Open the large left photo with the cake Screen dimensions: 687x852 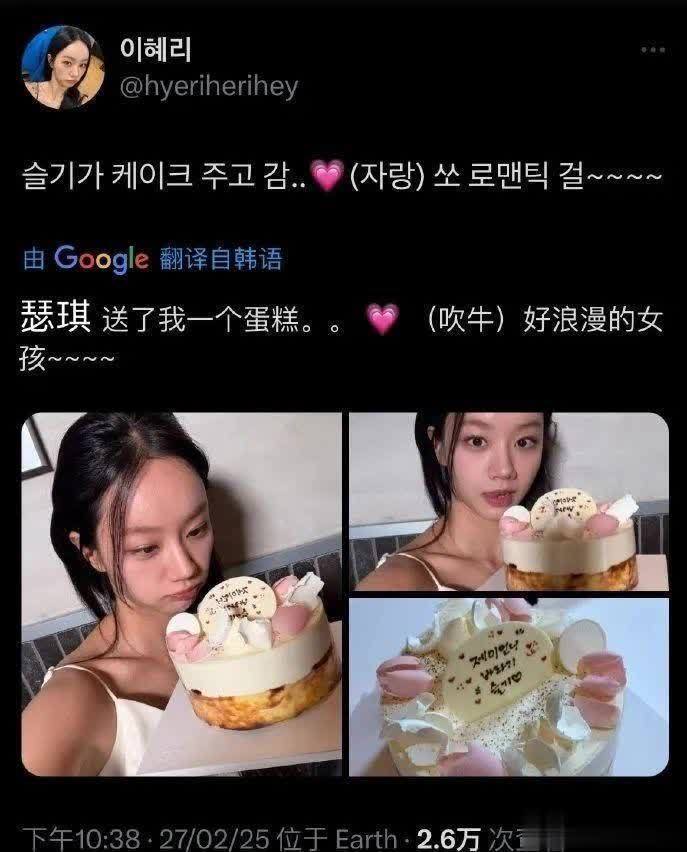point(182,594)
